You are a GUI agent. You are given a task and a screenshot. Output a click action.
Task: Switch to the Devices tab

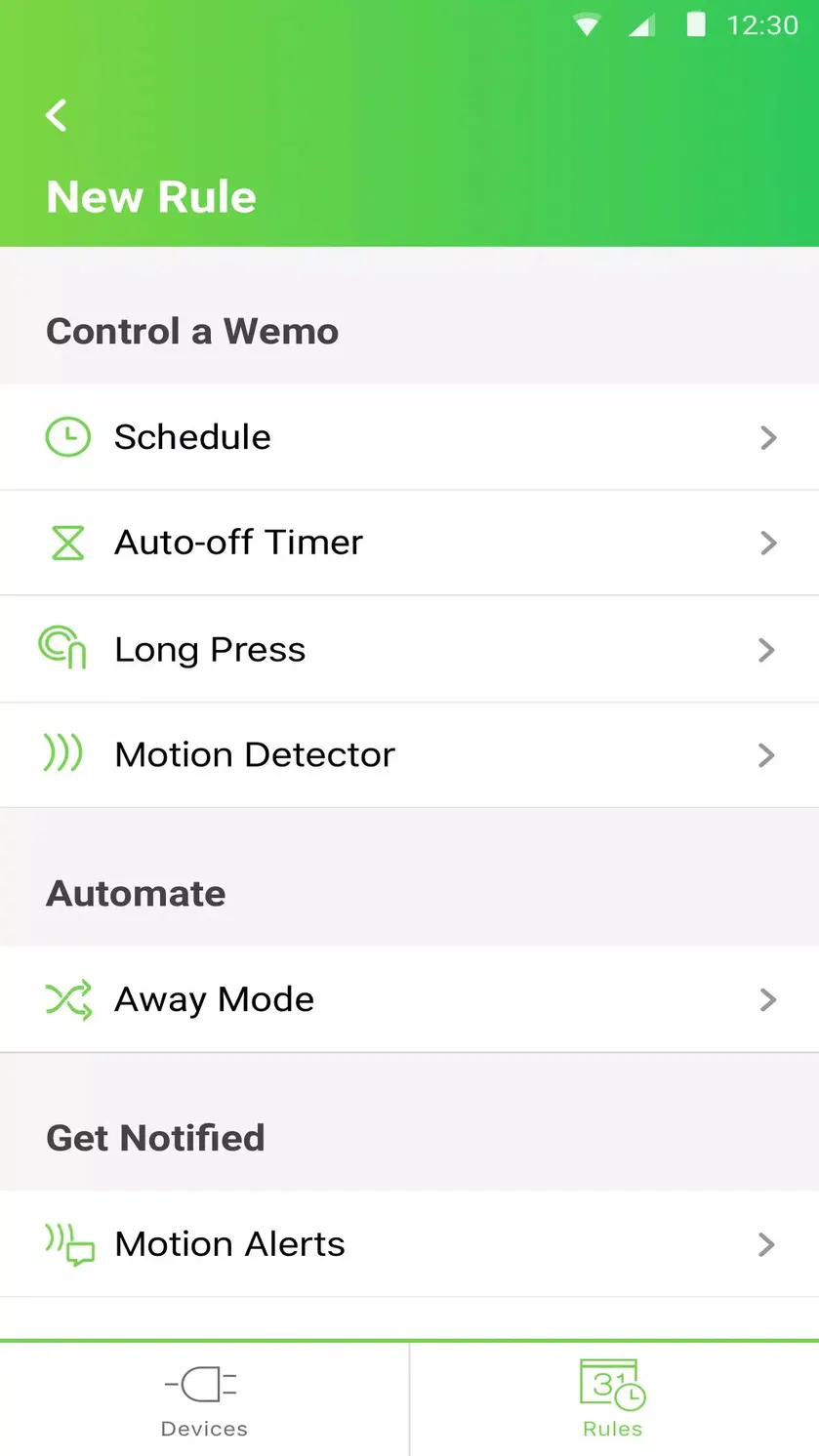204,1399
